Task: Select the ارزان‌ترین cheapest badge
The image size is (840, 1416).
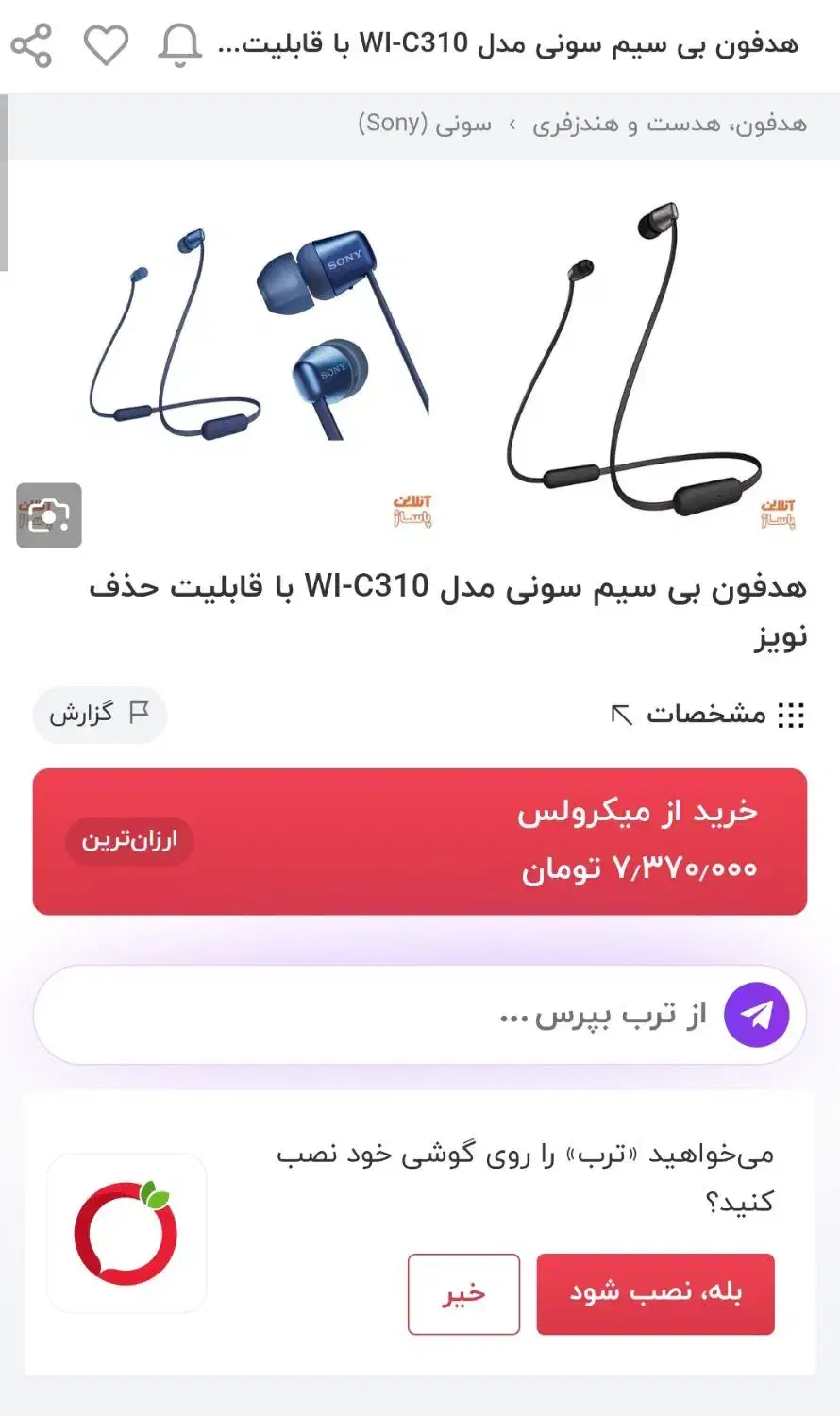Action: [x=129, y=840]
